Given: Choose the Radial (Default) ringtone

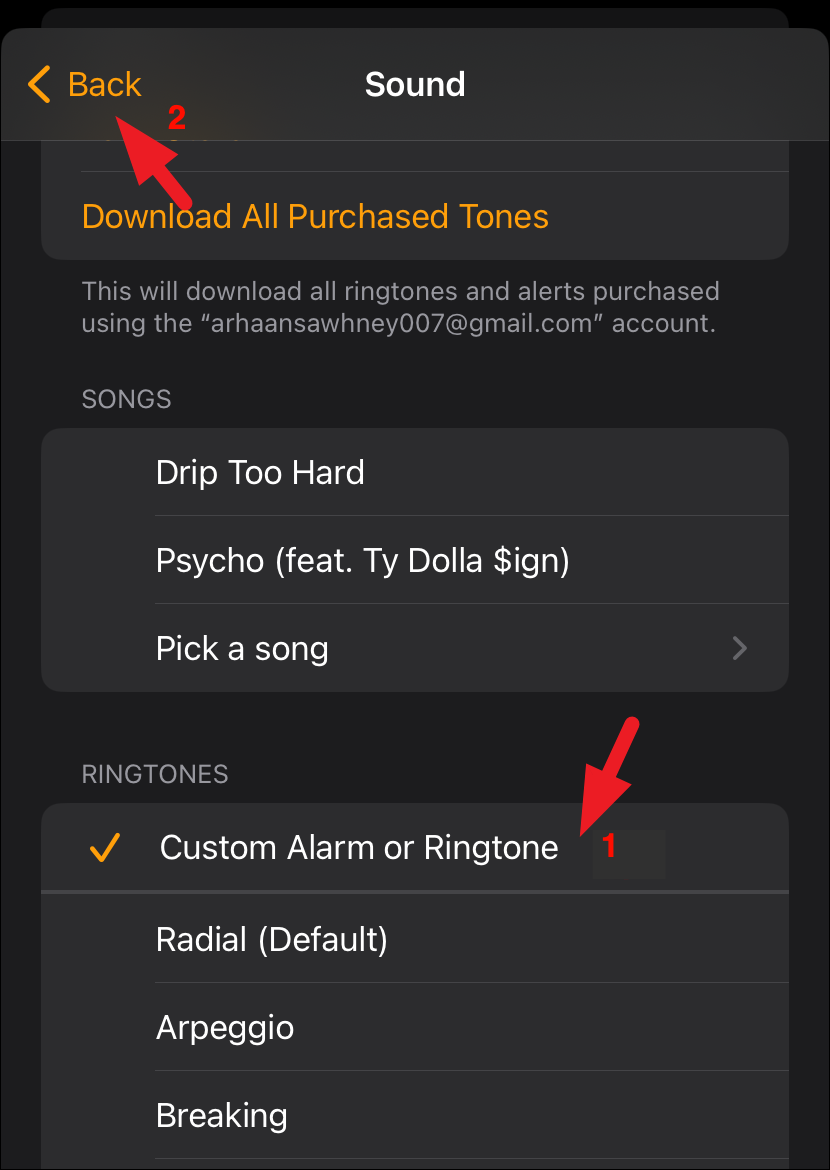Looking at the screenshot, I should click(415, 939).
